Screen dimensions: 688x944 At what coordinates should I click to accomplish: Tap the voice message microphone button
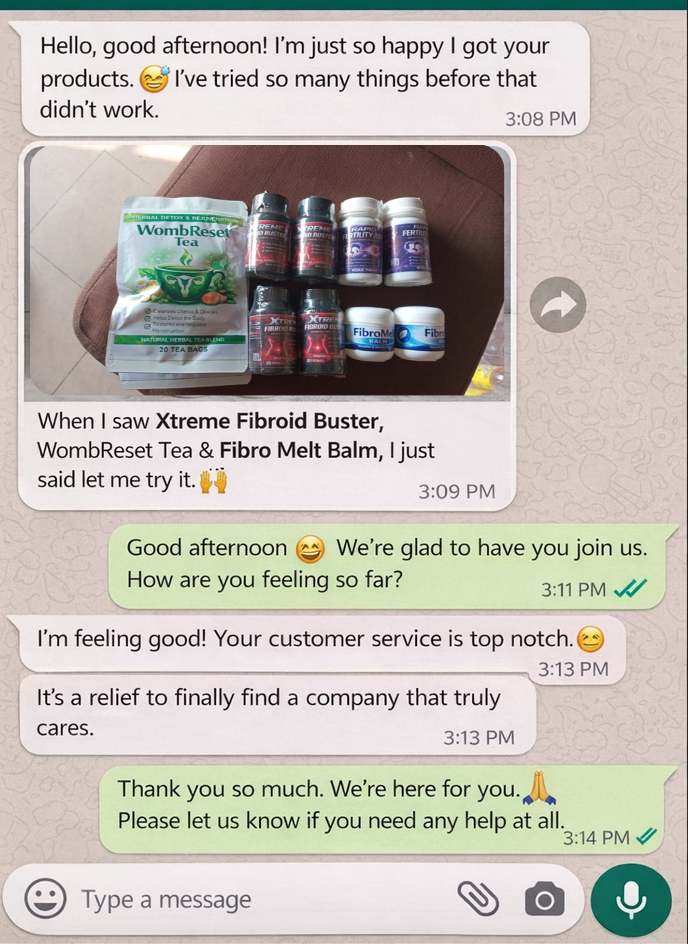[630, 900]
